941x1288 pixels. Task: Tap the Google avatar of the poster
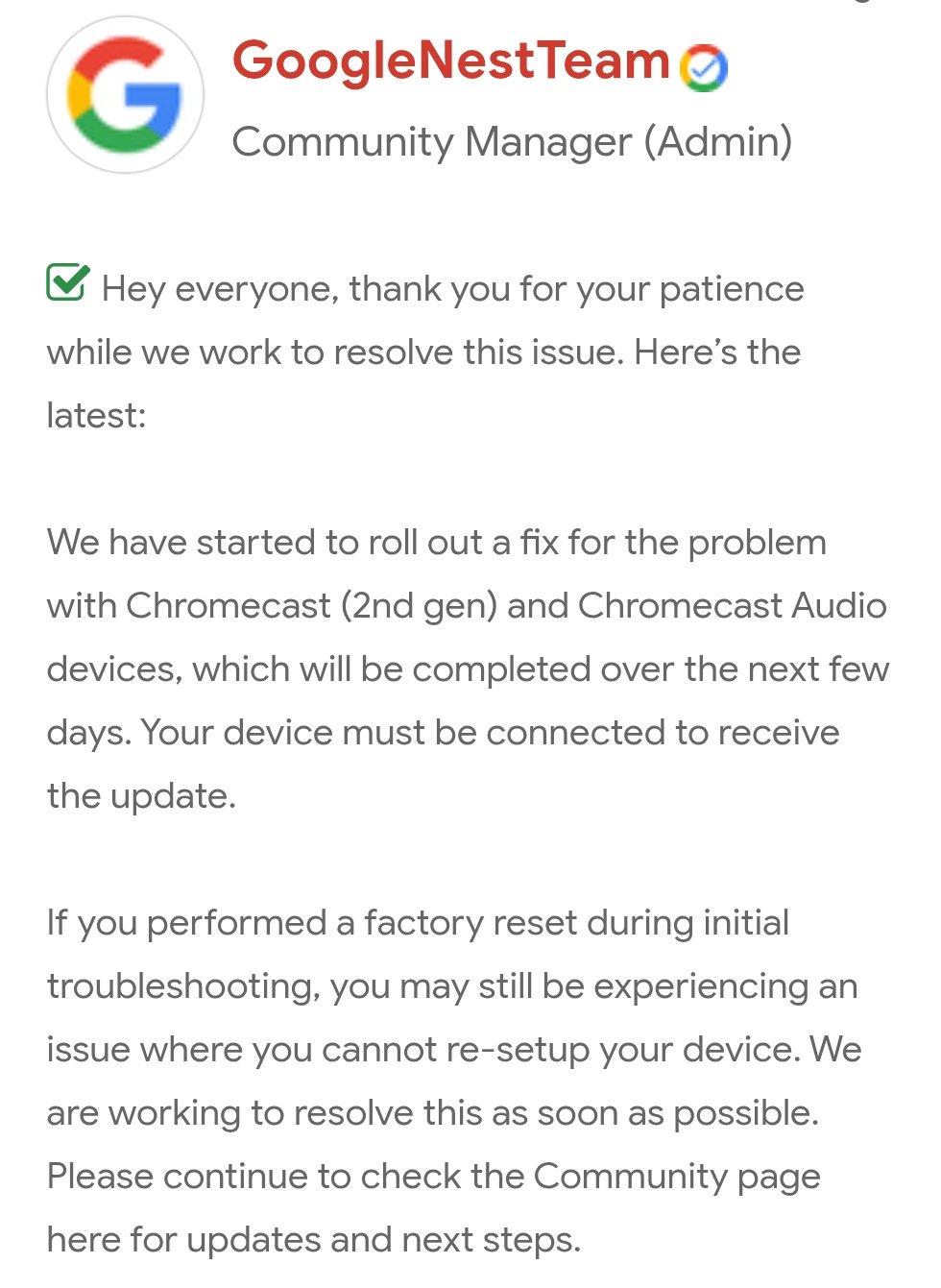tap(125, 95)
